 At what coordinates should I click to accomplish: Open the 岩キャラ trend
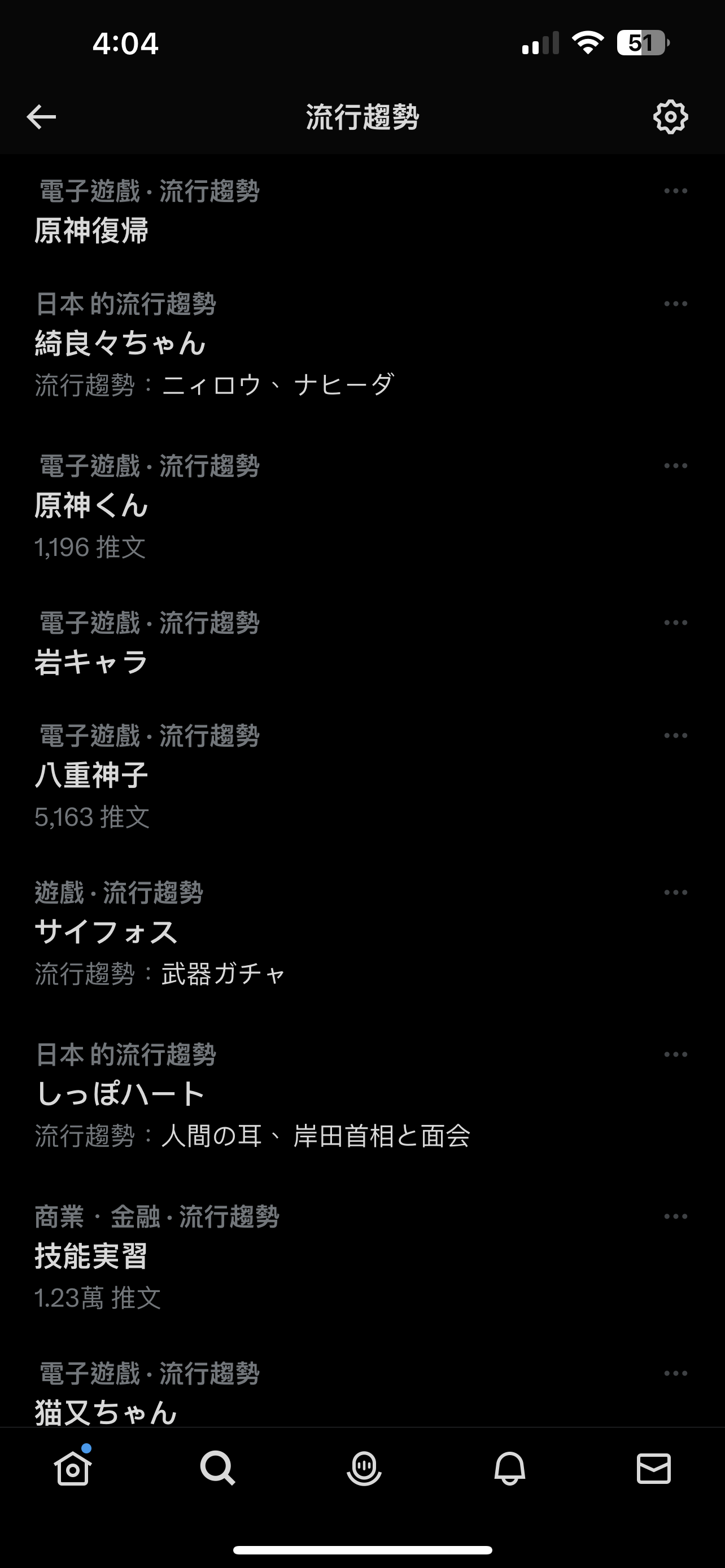click(362, 643)
